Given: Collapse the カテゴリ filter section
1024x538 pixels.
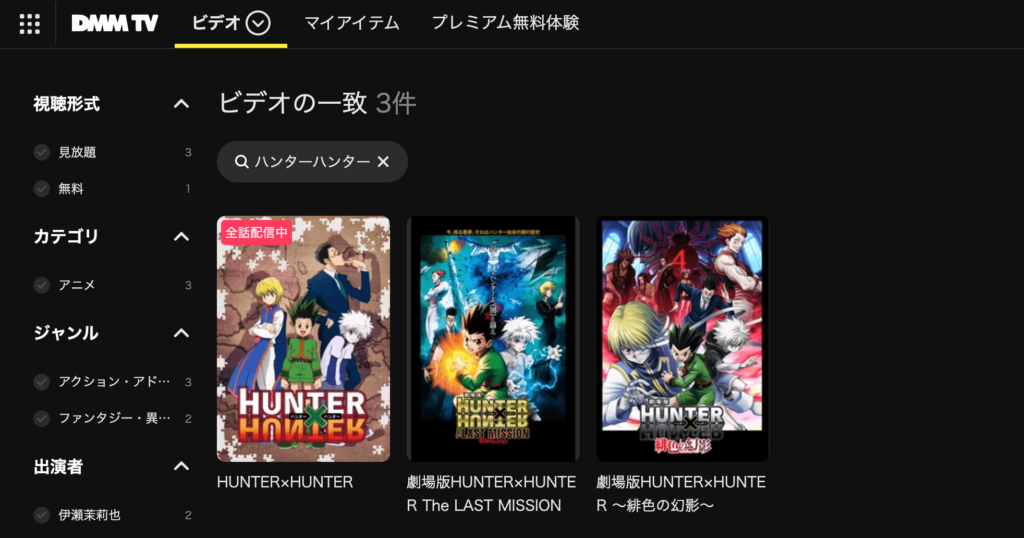Looking at the screenshot, I should click(x=181, y=237).
